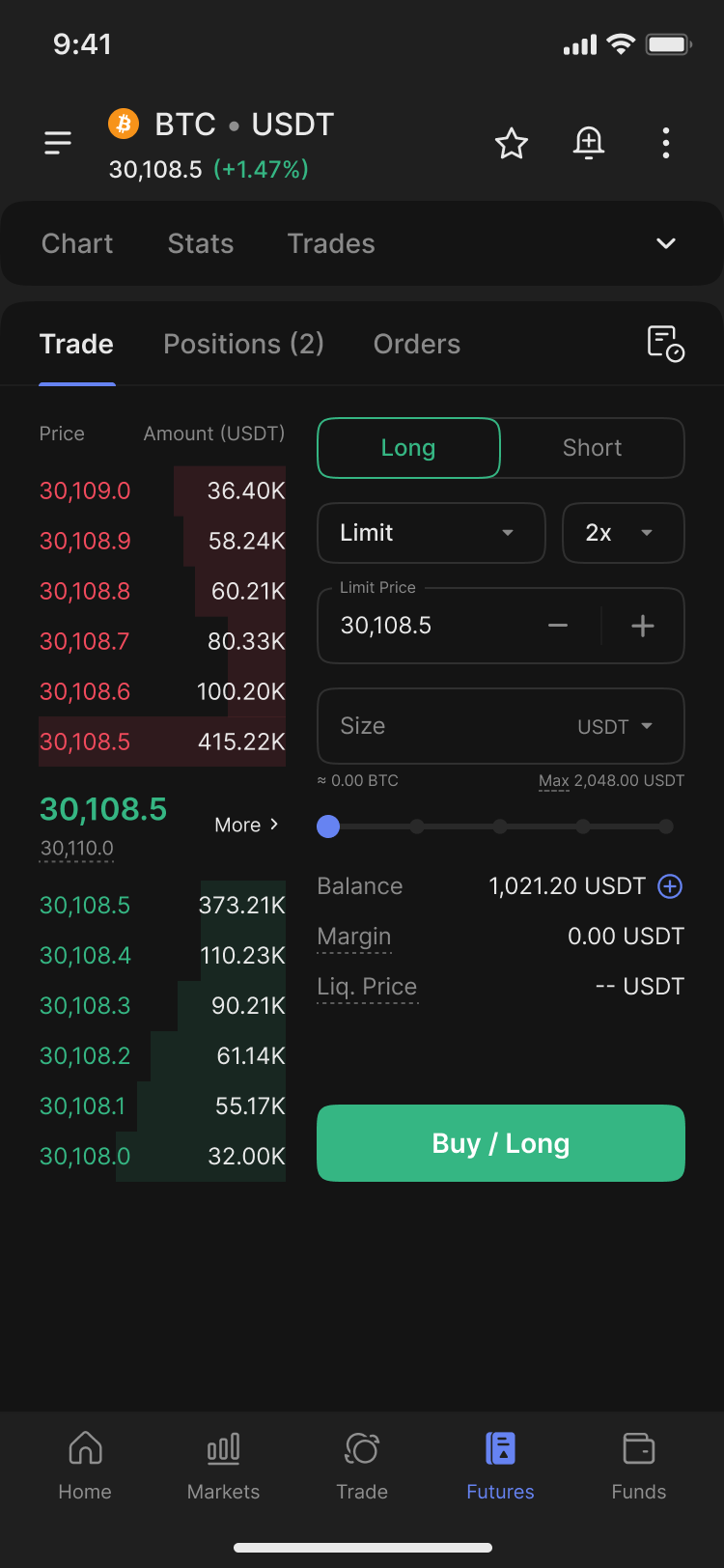
Task: Decrease limit price with minus
Action: click(x=558, y=626)
